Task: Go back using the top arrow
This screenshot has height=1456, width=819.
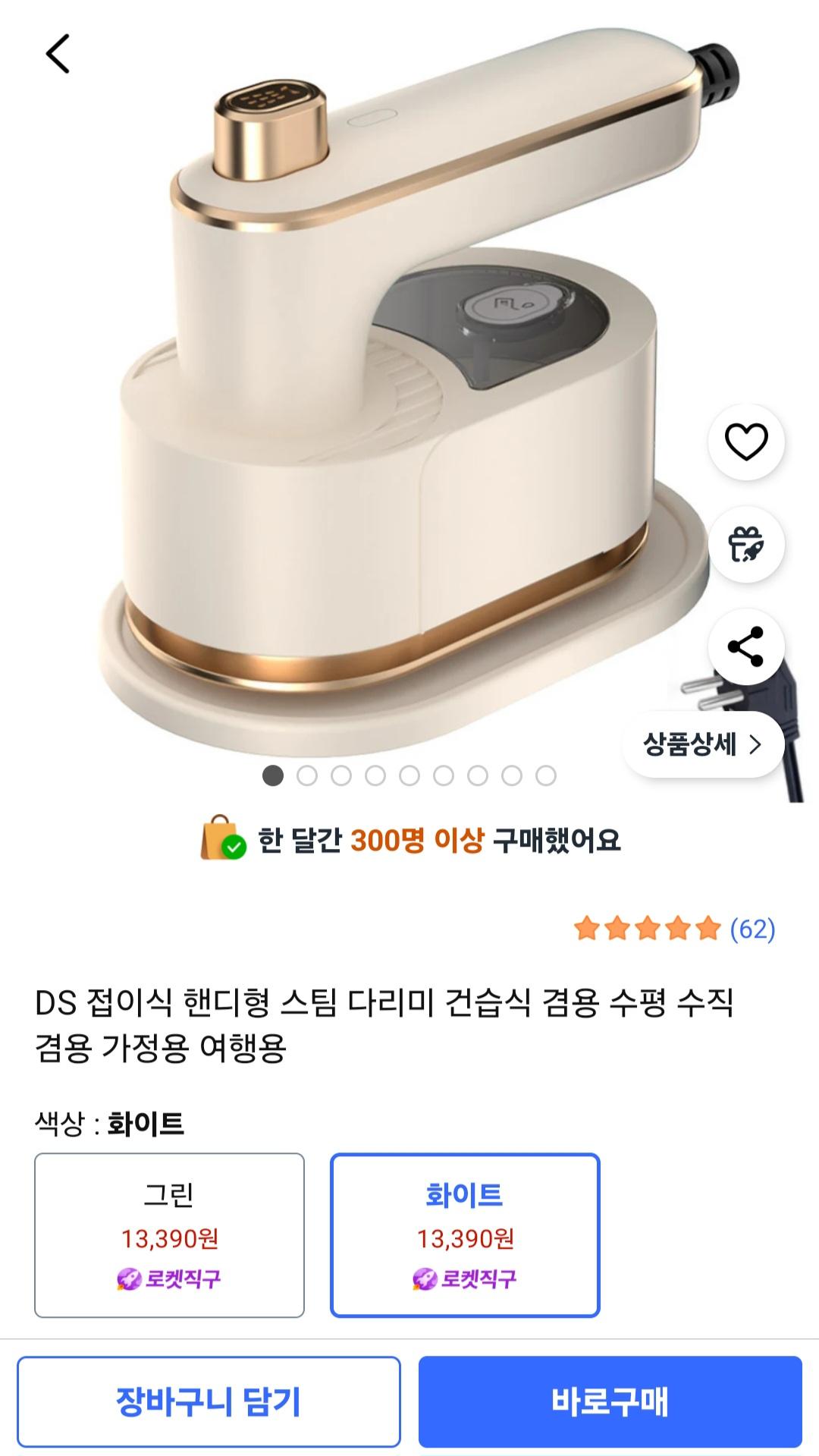Action: (58, 54)
